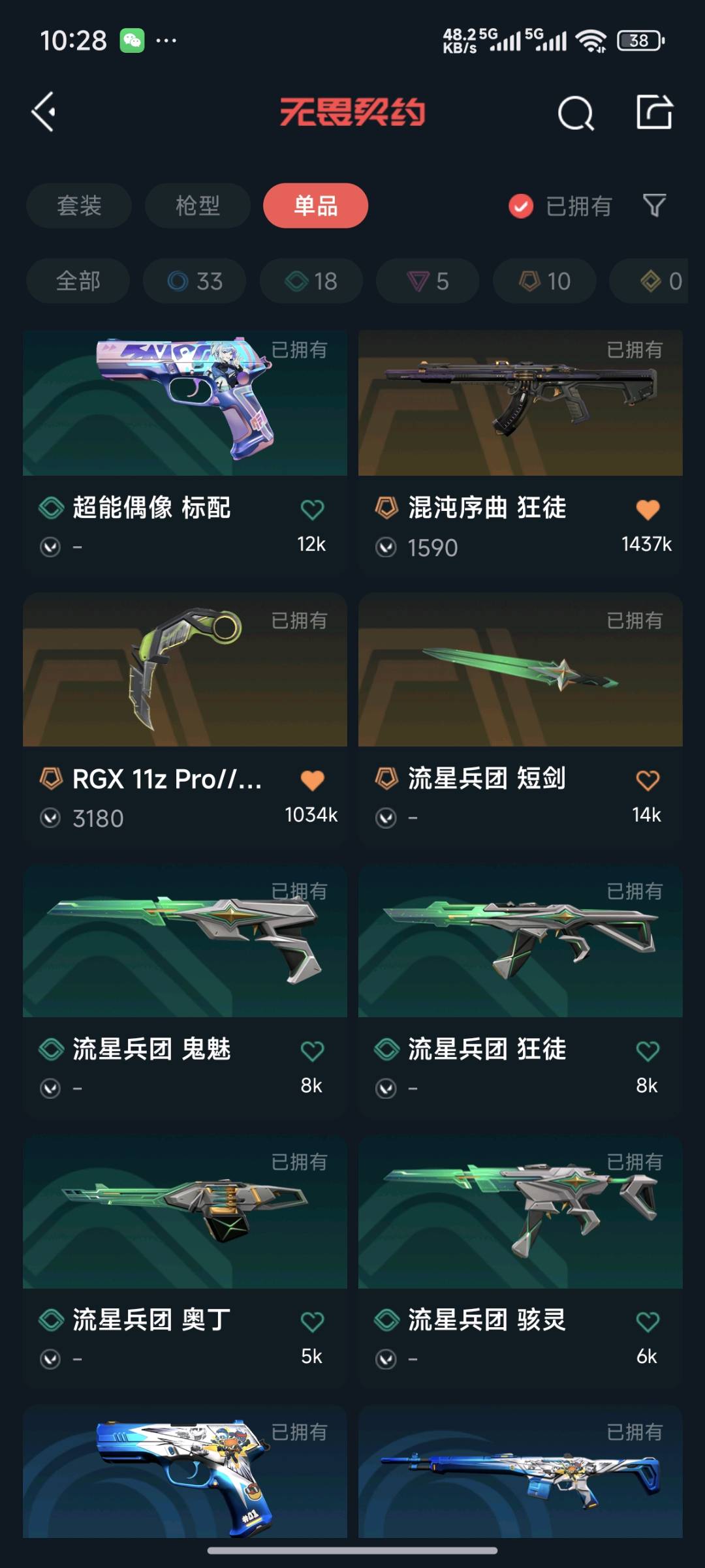The width and height of the screenshot is (705, 1568).
Task: Like the 流星兵团 短剑 skin
Action: pos(648,780)
